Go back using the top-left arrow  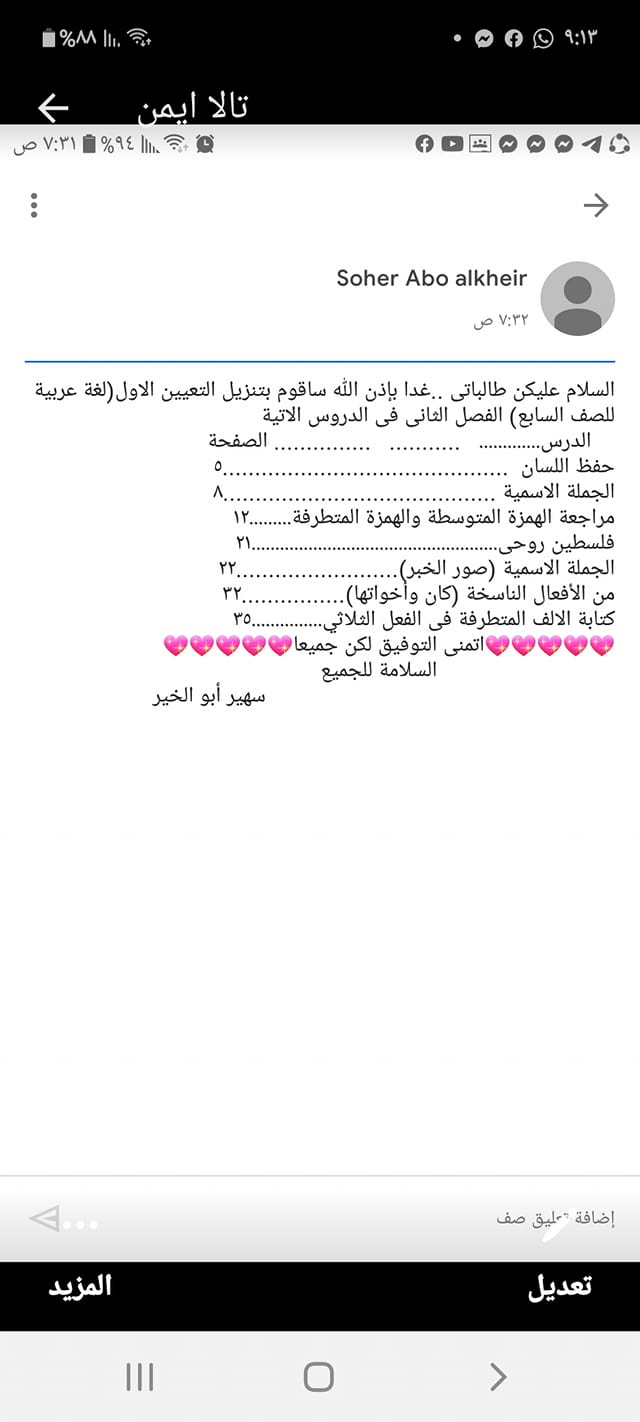tap(53, 107)
